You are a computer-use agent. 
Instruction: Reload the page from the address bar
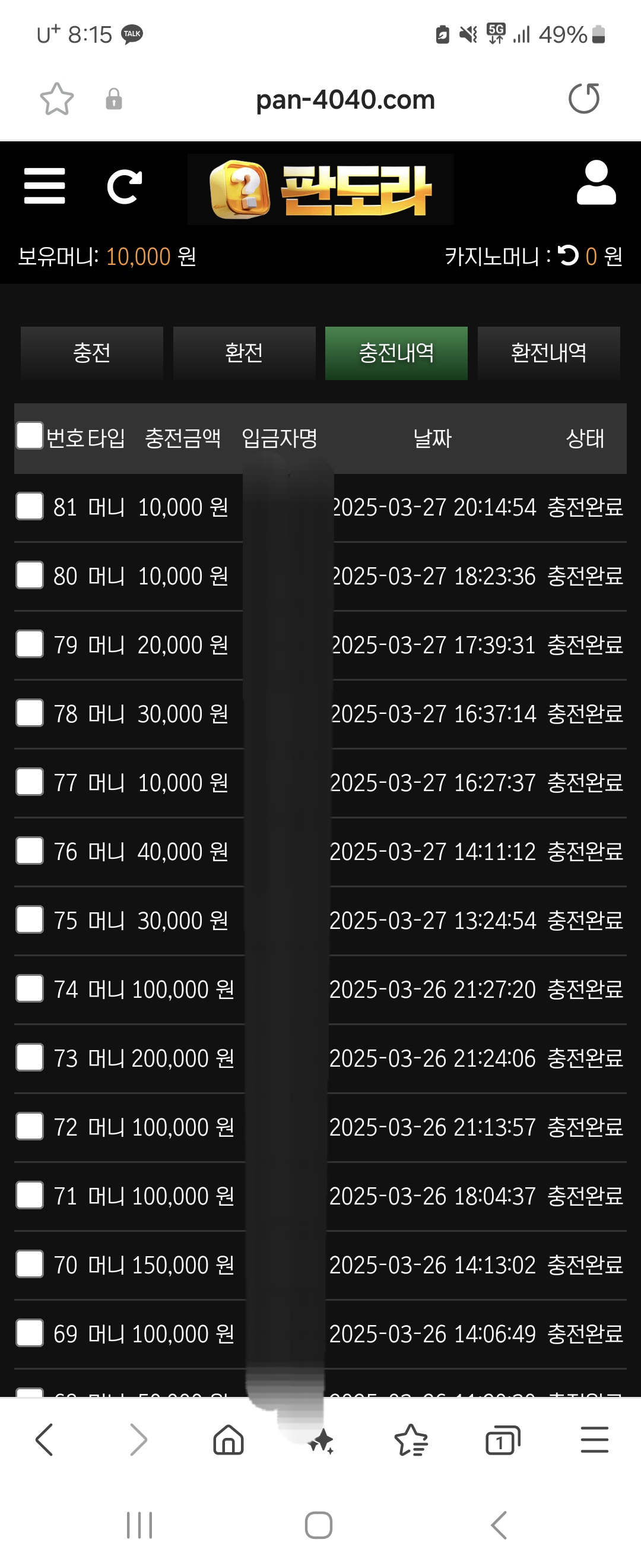tap(584, 99)
